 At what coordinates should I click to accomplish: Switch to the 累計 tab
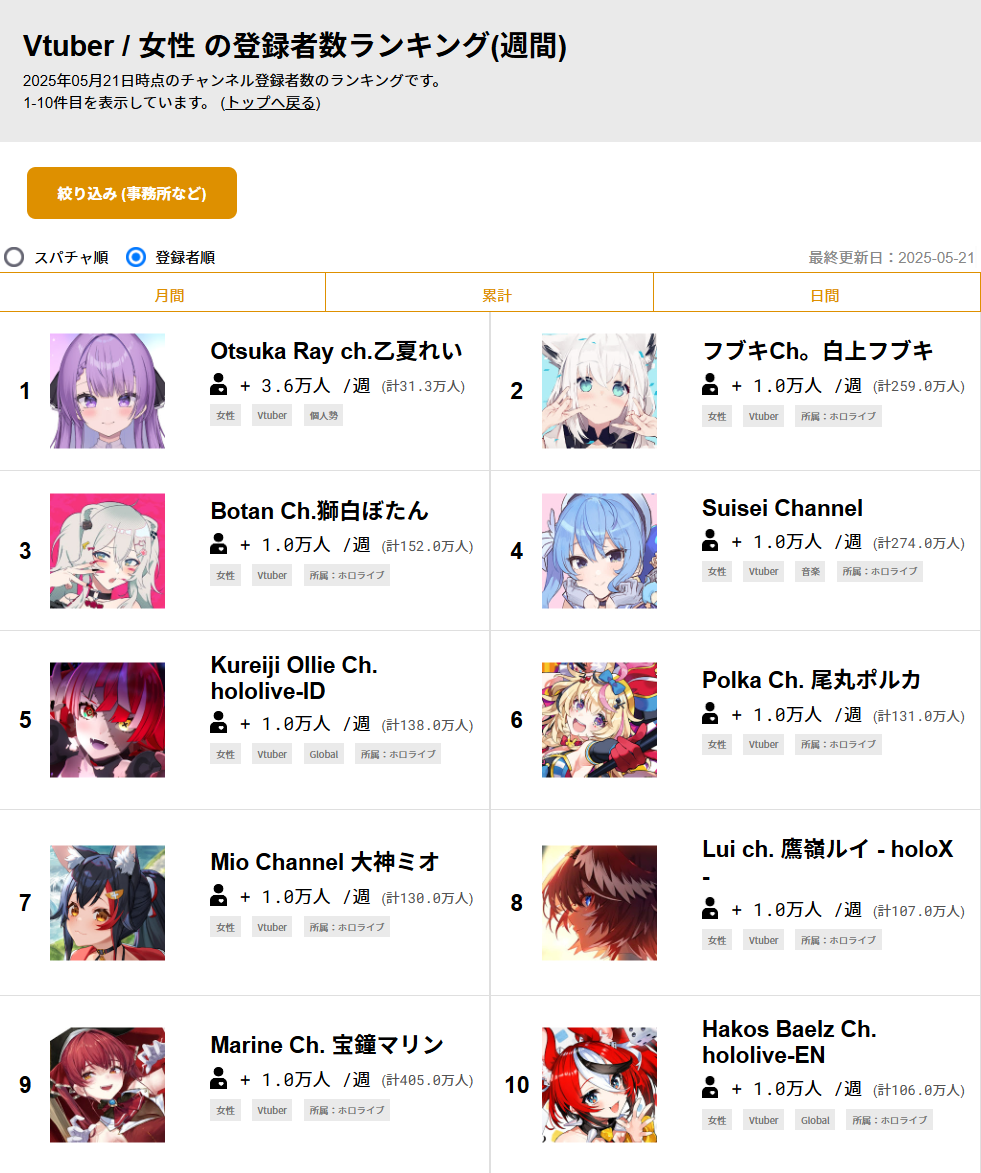[x=496, y=296]
